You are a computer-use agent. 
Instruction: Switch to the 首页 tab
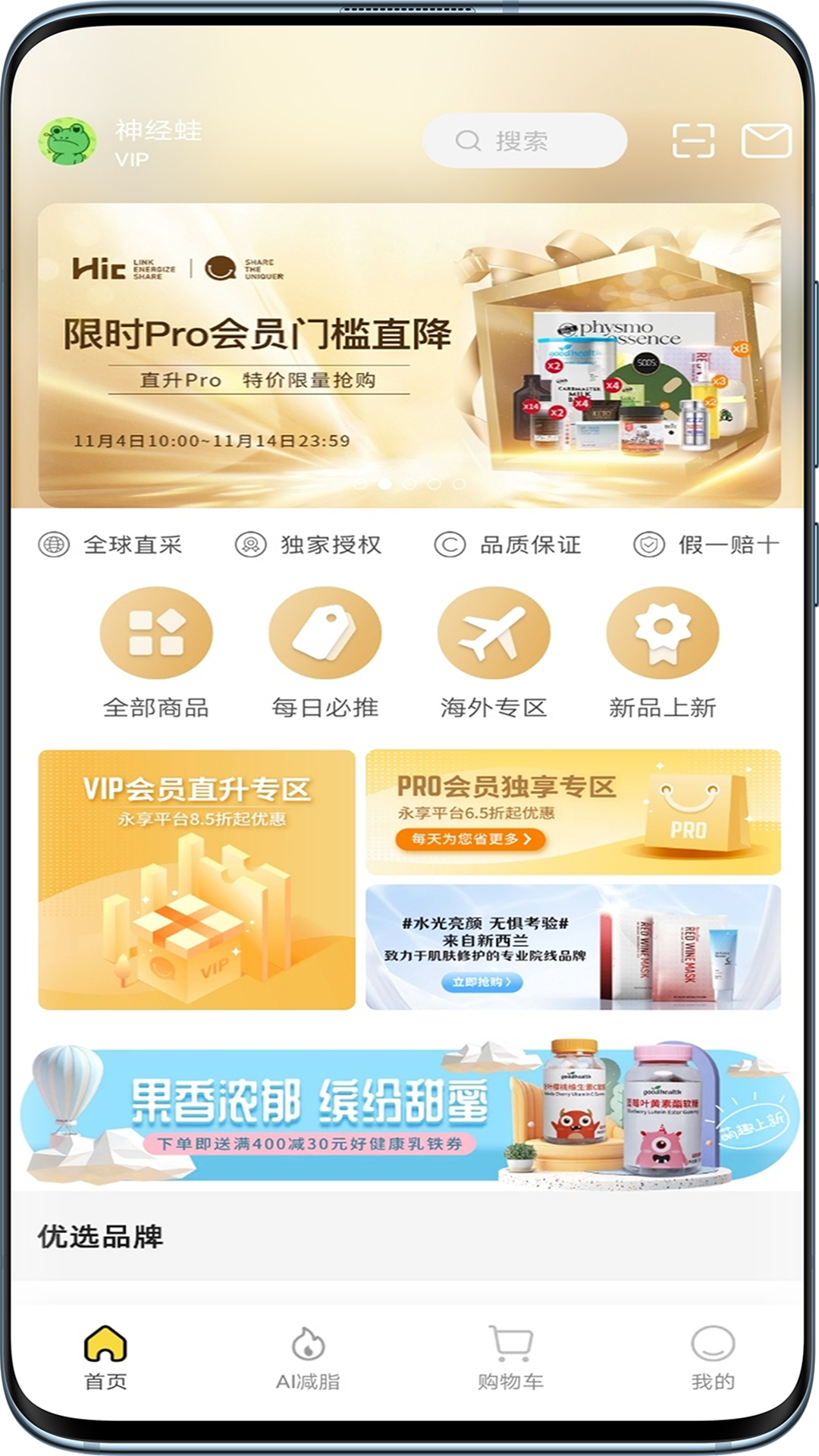(x=105, y=1357)
